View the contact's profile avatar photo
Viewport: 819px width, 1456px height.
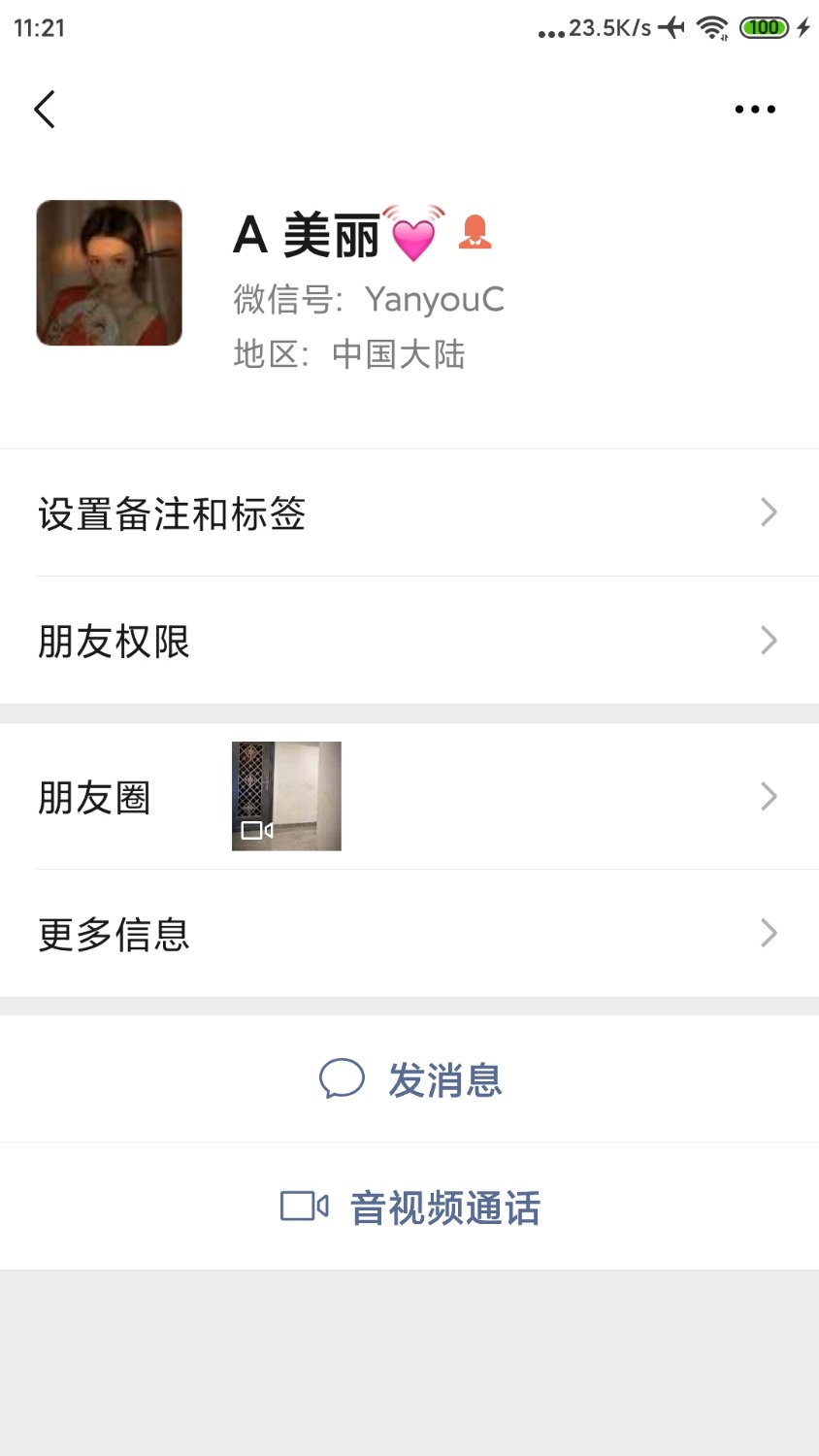point(109,273)
